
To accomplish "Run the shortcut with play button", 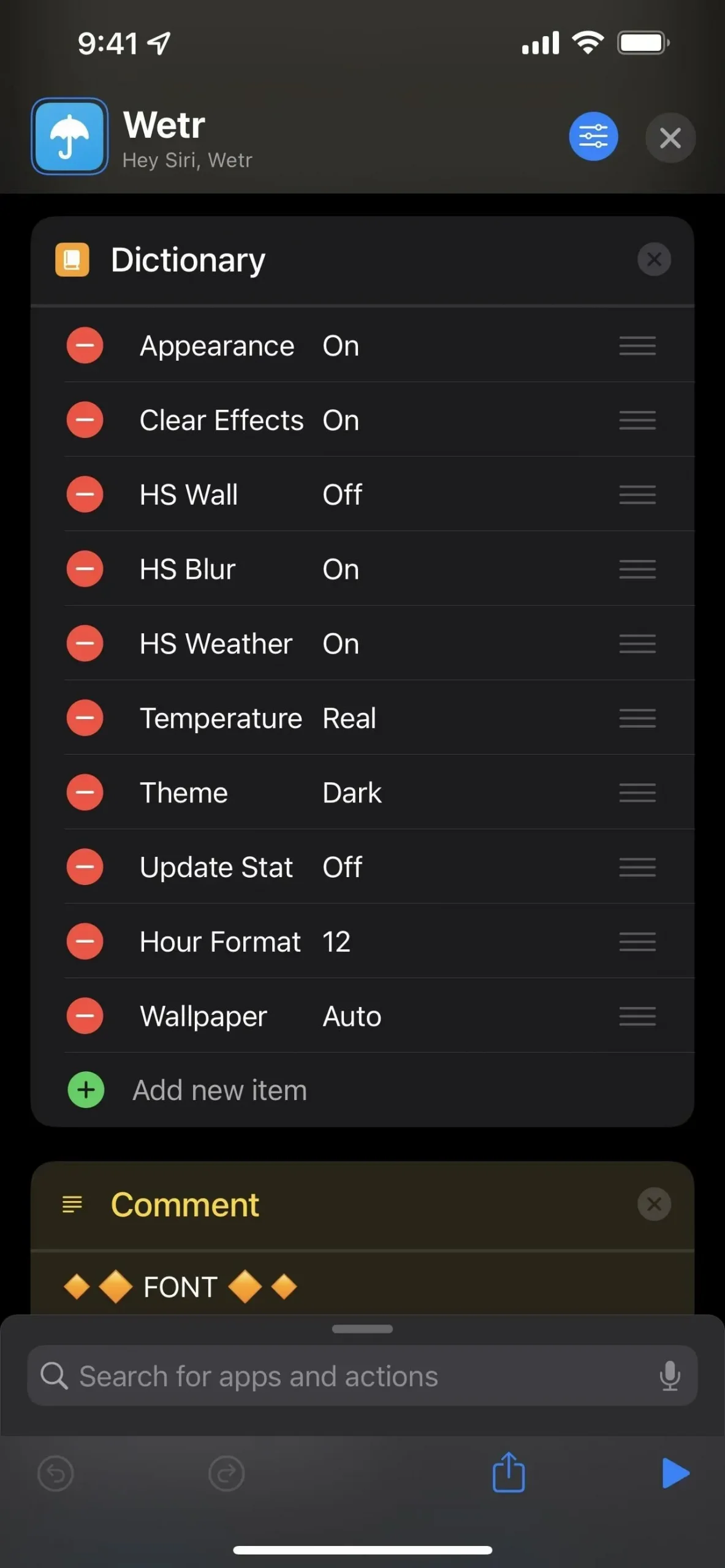I will (x=676, y=1473).
